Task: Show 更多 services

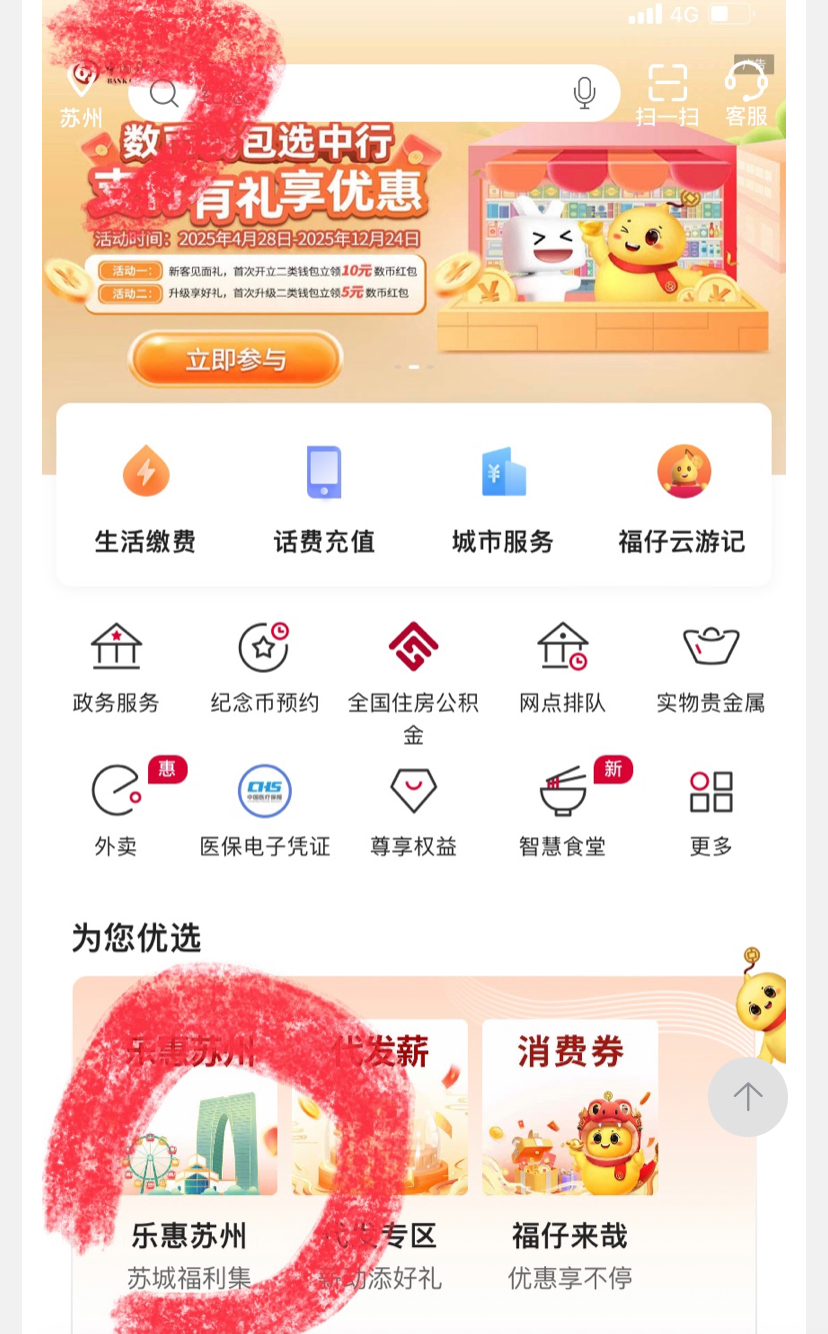Action: click(711, 810)
